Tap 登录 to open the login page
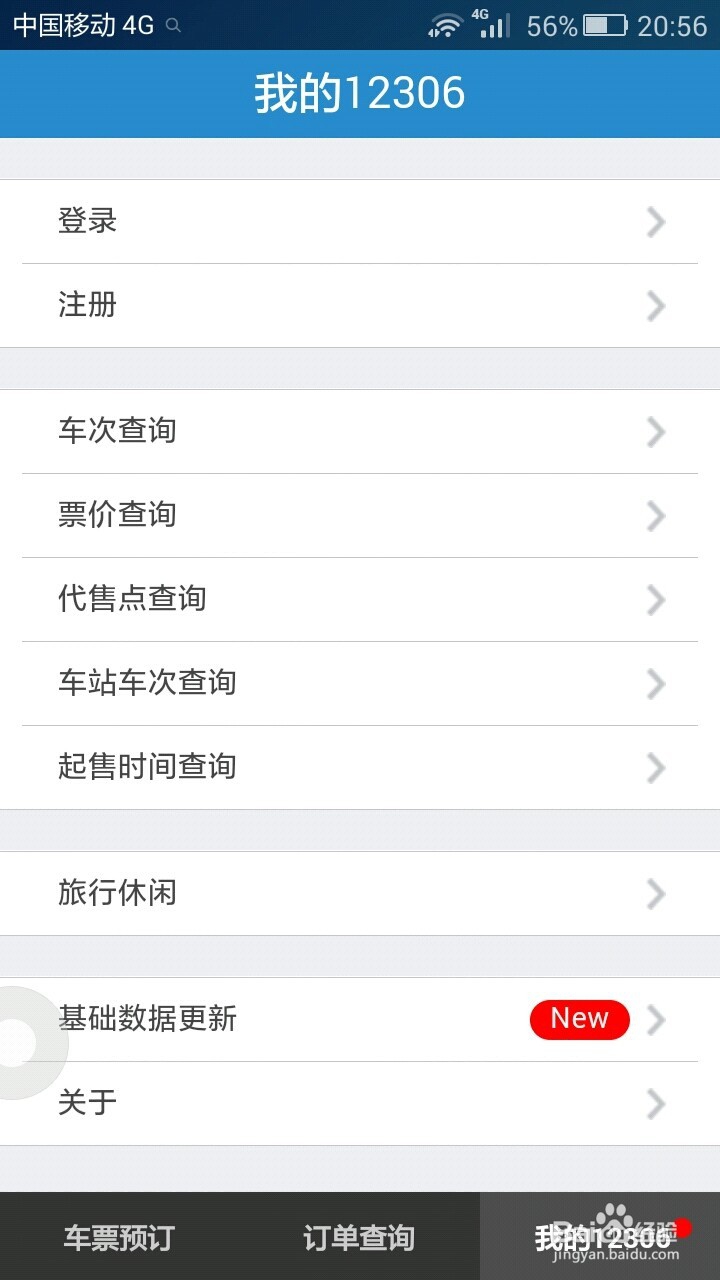This screenshot has width=720, height=1280. pos(87,222)
